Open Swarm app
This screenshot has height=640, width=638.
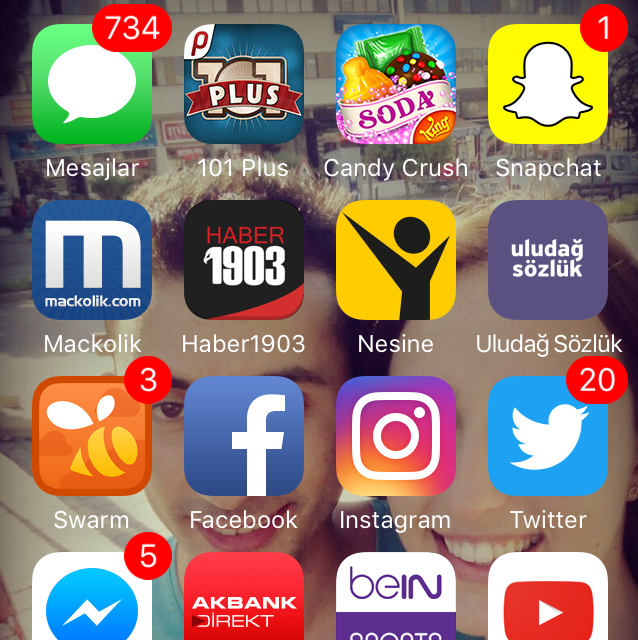pyautogui.click(x=92, y=436)
